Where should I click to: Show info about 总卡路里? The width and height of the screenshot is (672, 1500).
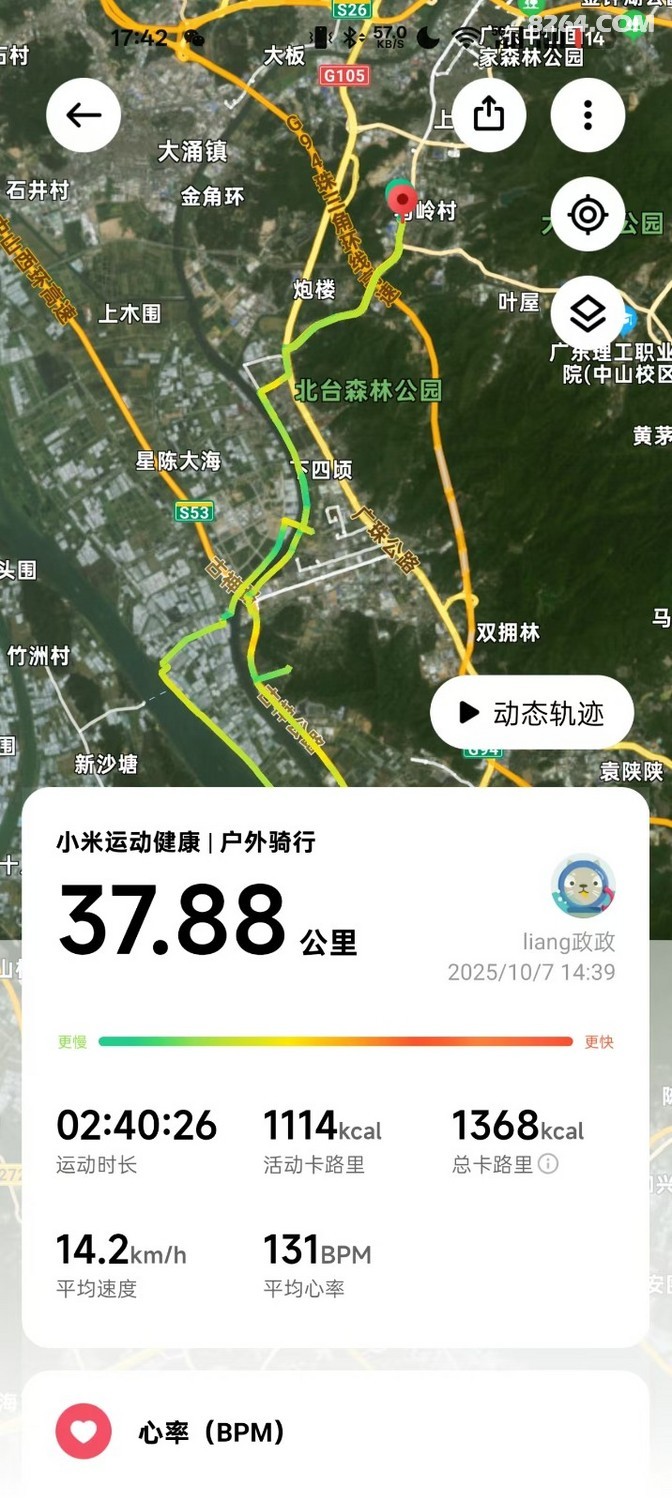[x=548, y=1164]
